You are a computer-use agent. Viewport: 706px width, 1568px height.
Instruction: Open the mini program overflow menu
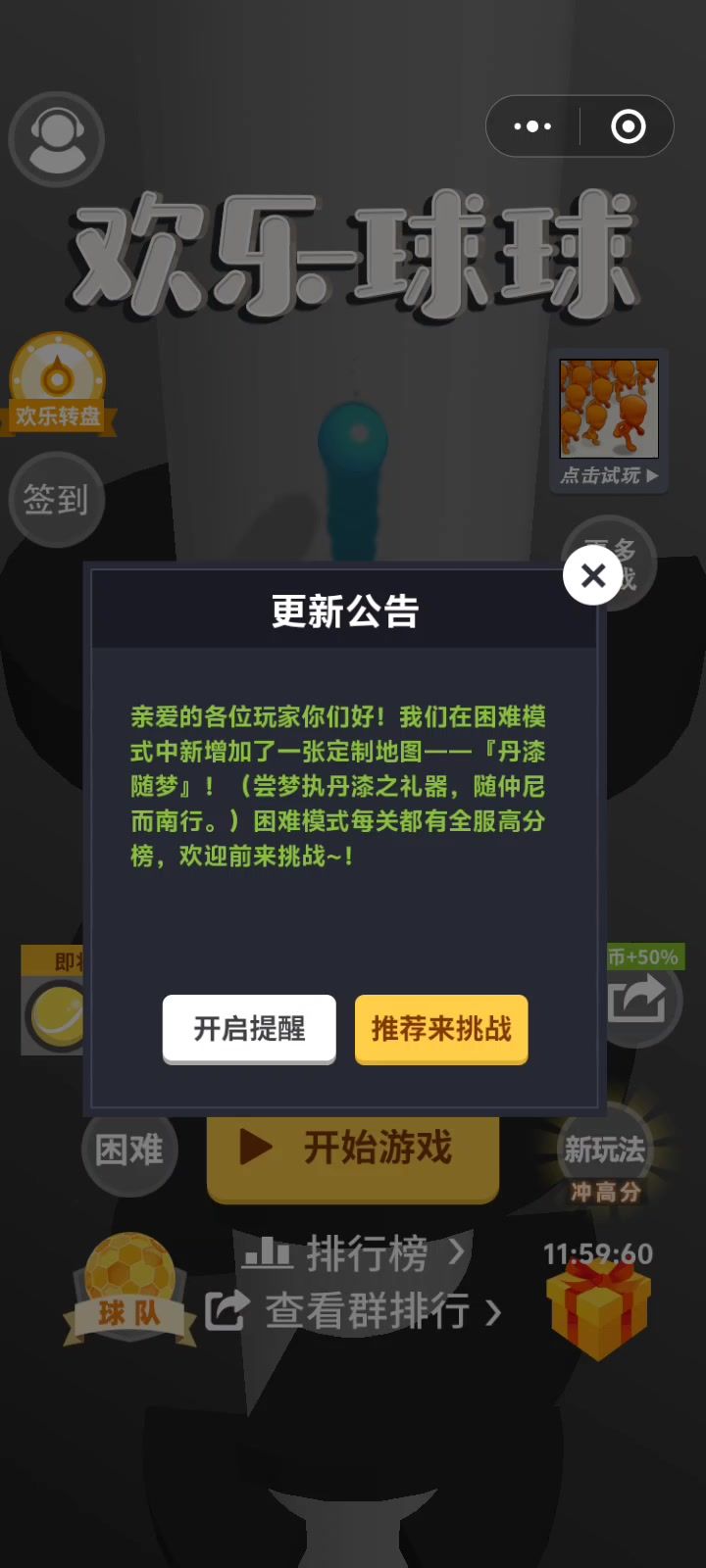(532, 126)
